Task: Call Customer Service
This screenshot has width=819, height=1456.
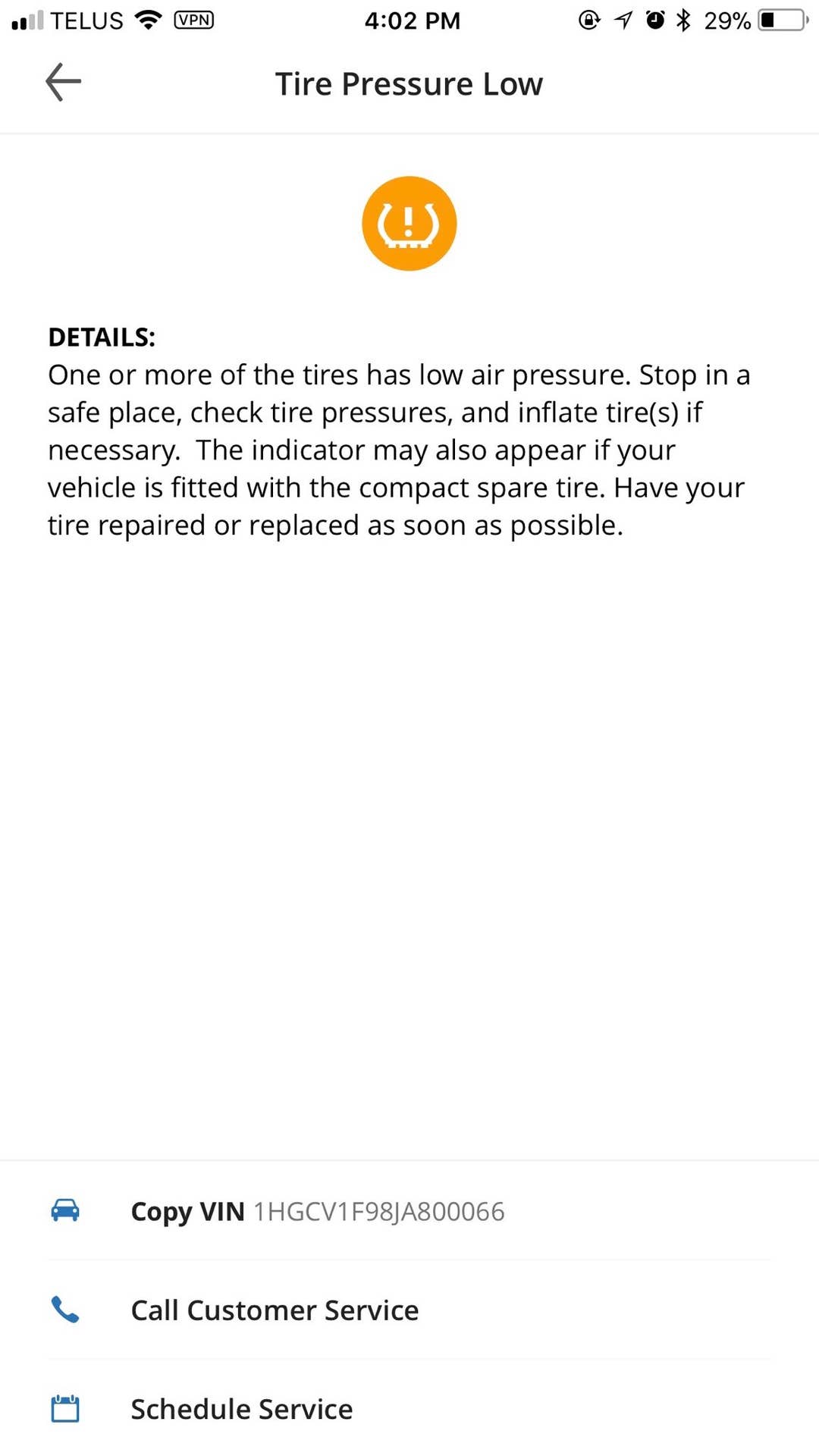Action: (275, 1310)
